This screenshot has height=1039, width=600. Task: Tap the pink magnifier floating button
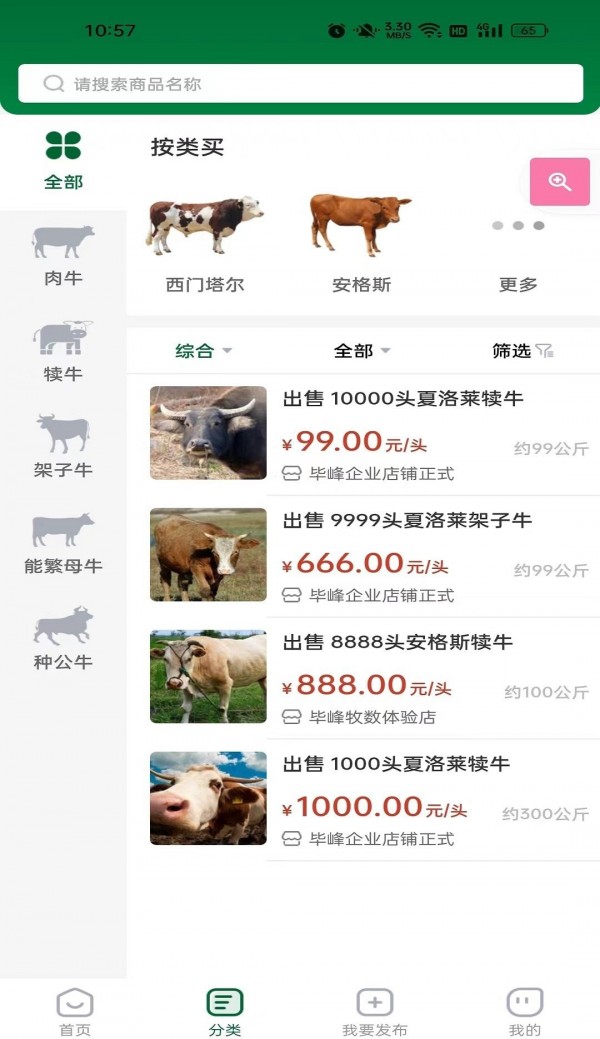[x=559, y=182]
